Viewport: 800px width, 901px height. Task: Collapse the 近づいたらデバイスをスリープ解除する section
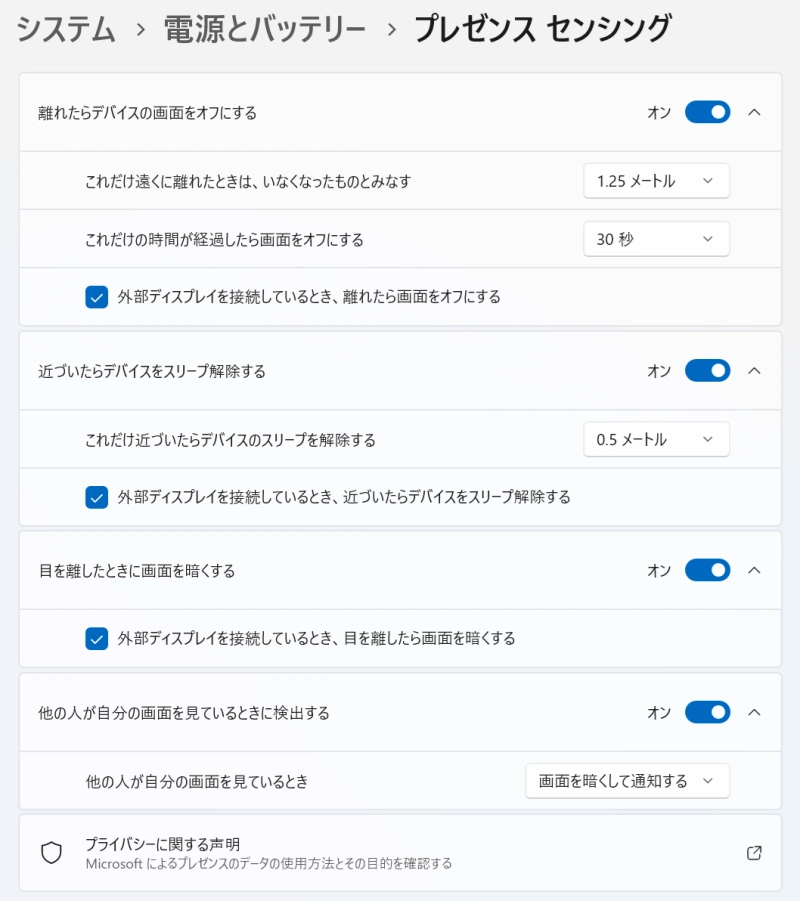pos(756,370)
